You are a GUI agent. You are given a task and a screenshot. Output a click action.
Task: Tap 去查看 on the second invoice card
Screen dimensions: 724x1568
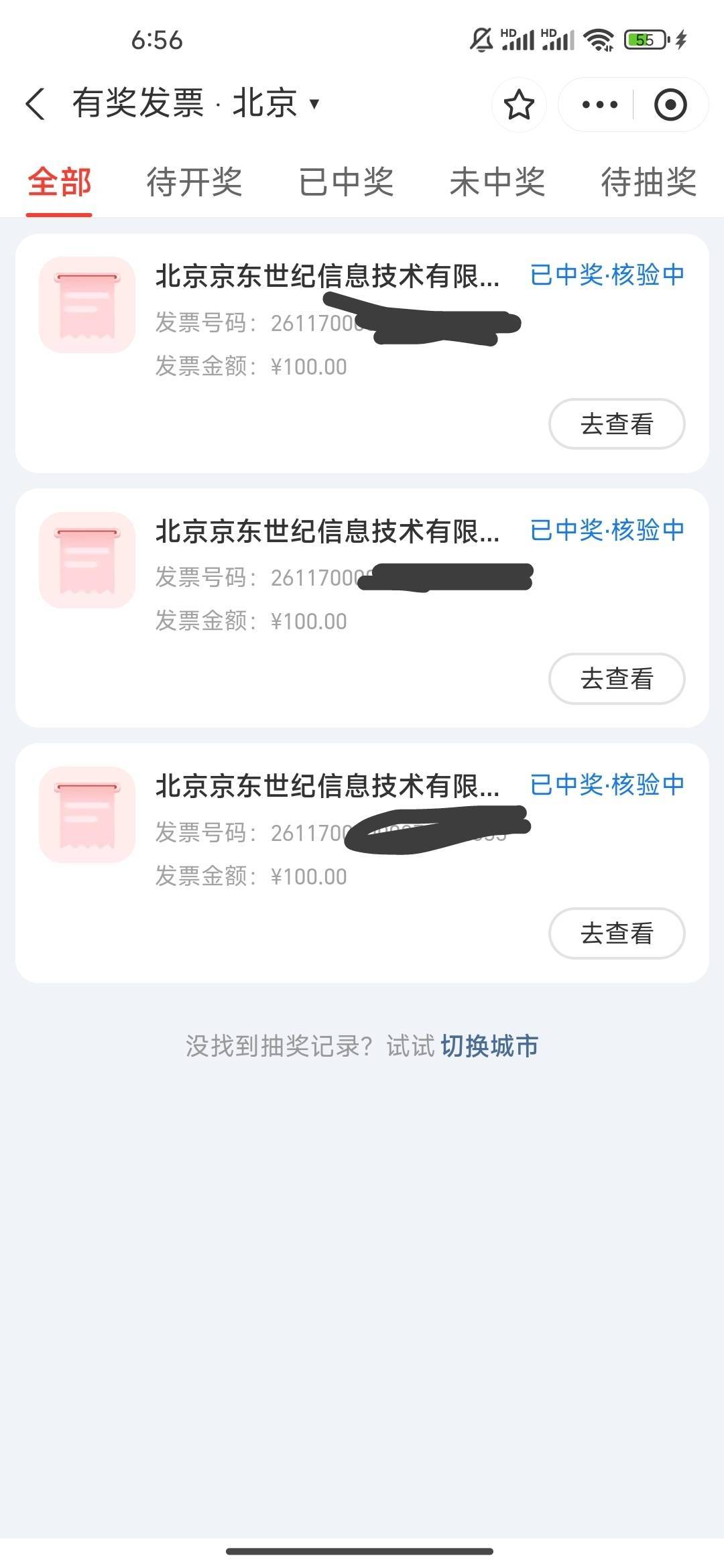click(617, 678)
